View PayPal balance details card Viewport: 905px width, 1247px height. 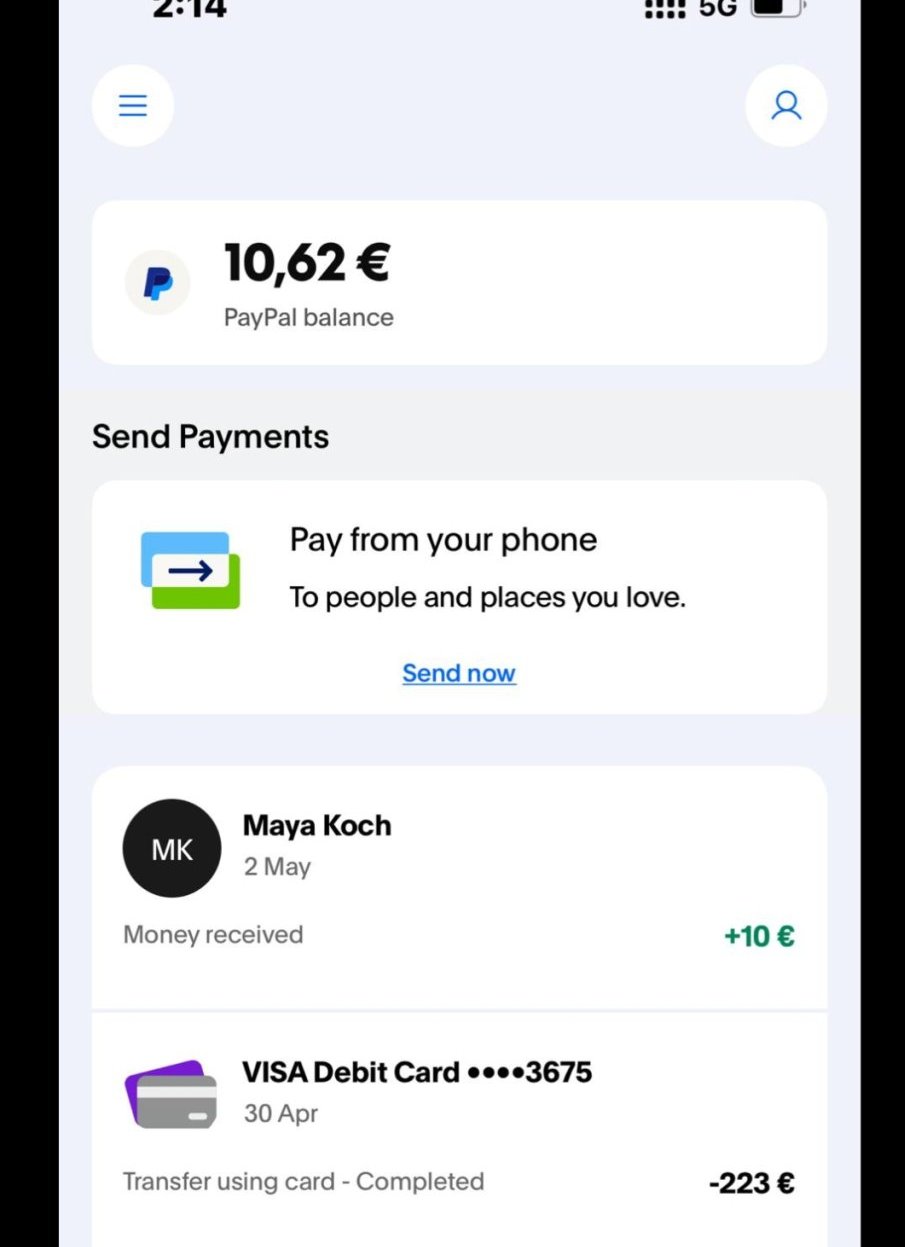(458, 283)
